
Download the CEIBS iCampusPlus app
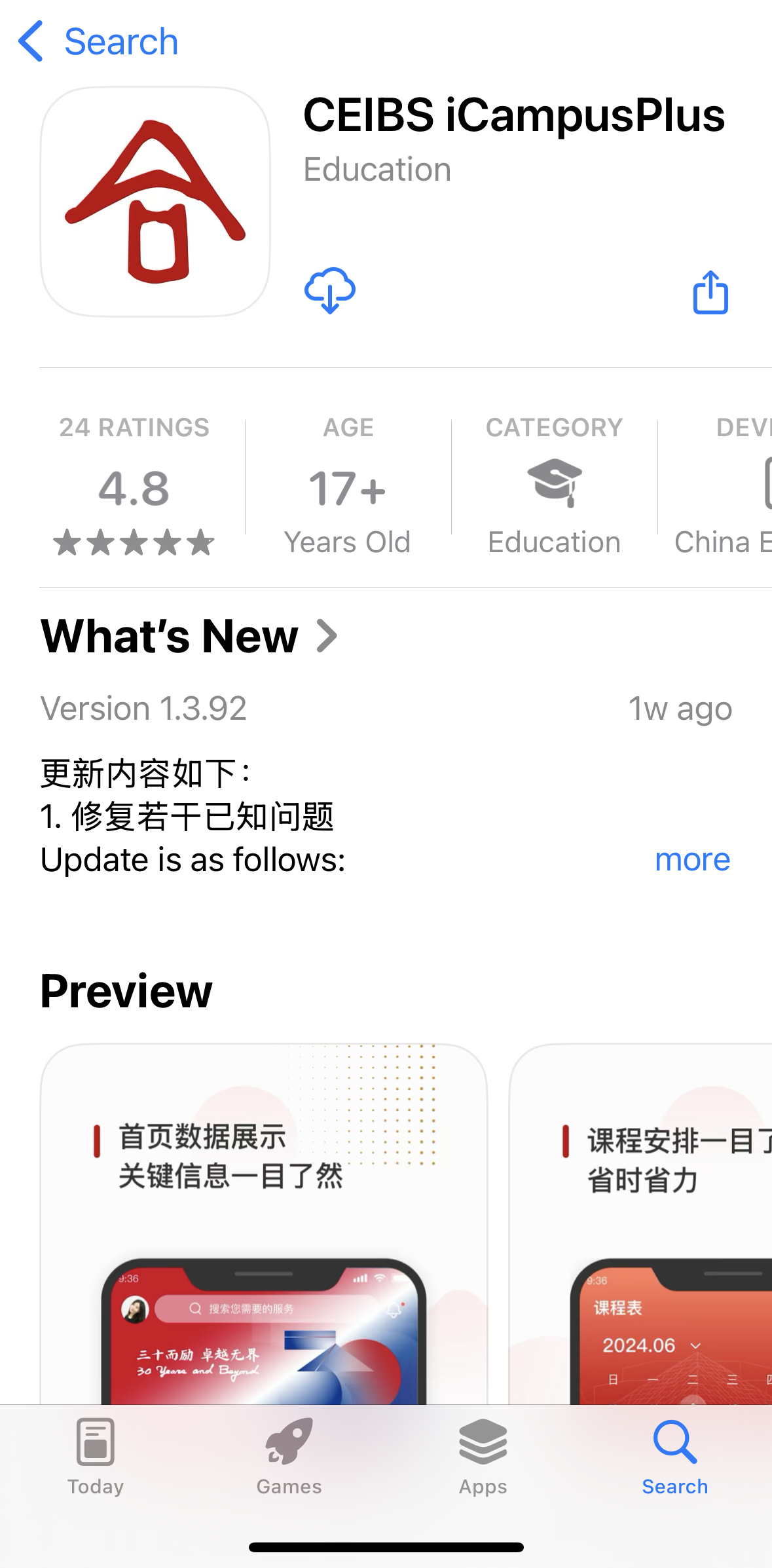330,290
